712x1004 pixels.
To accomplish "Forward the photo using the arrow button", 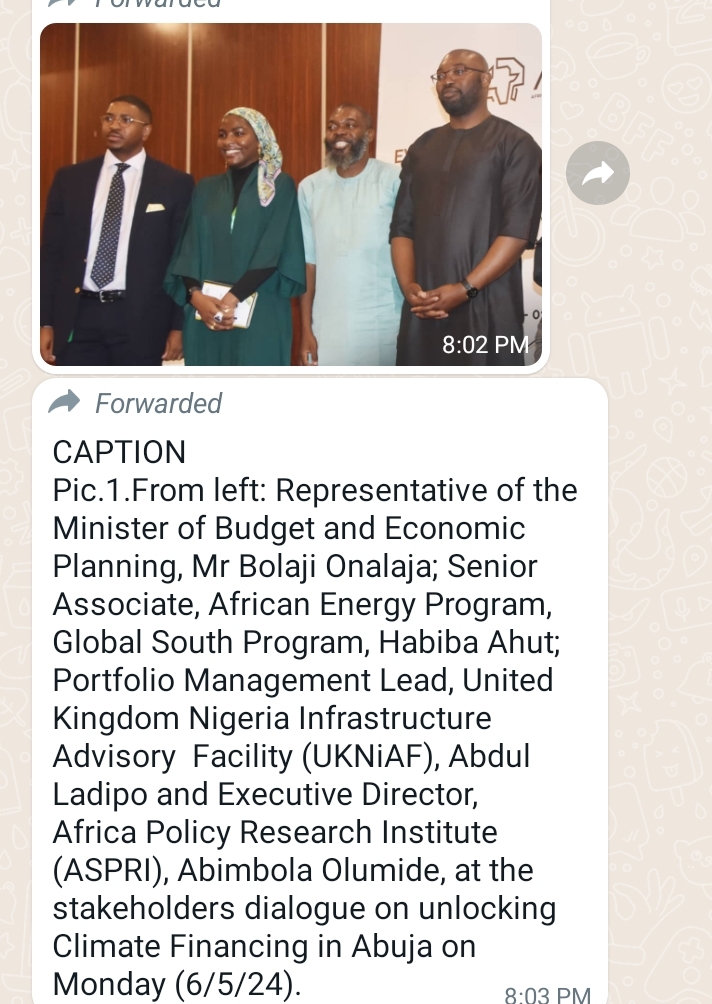I will click(597, 174).
